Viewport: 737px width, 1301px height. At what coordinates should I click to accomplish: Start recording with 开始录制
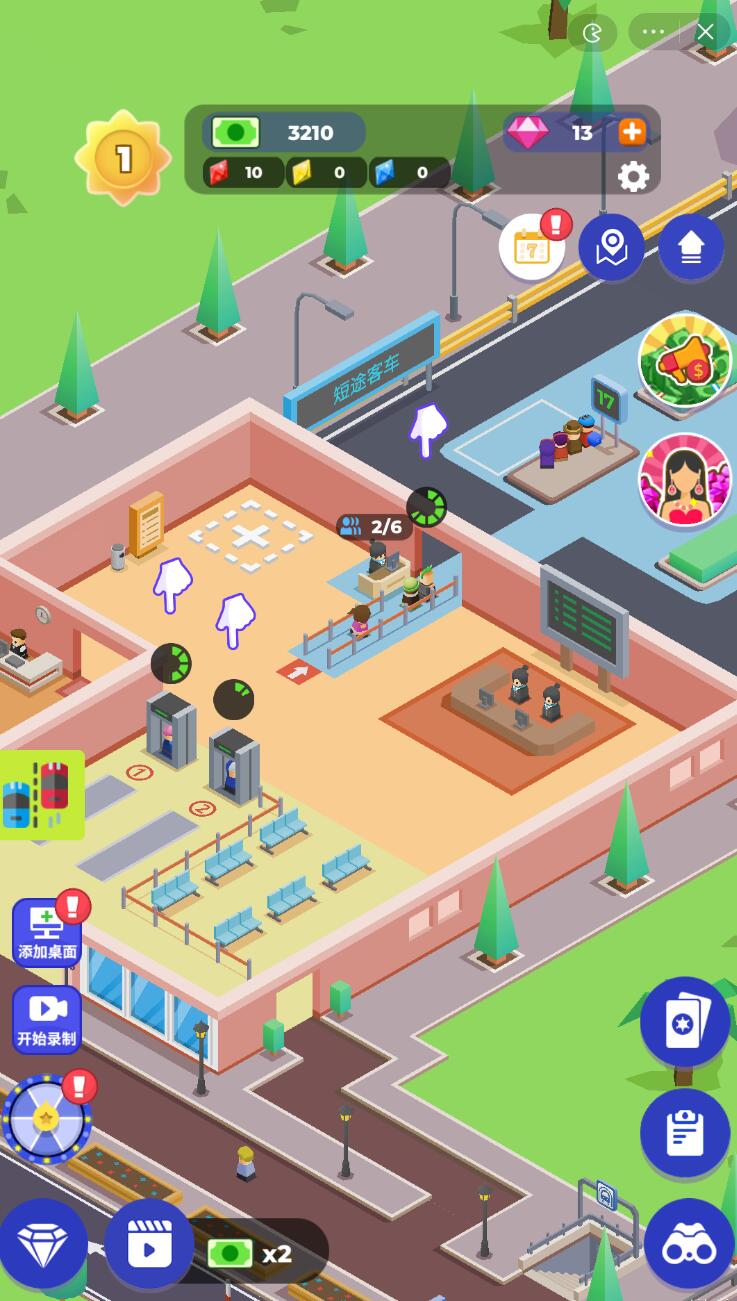point(47,1019)
